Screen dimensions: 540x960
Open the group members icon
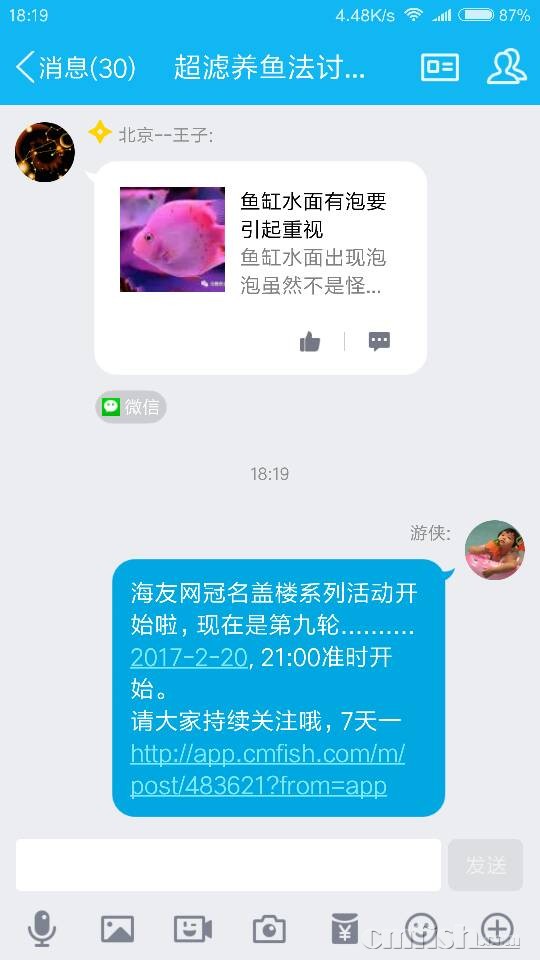pos(506,66)
